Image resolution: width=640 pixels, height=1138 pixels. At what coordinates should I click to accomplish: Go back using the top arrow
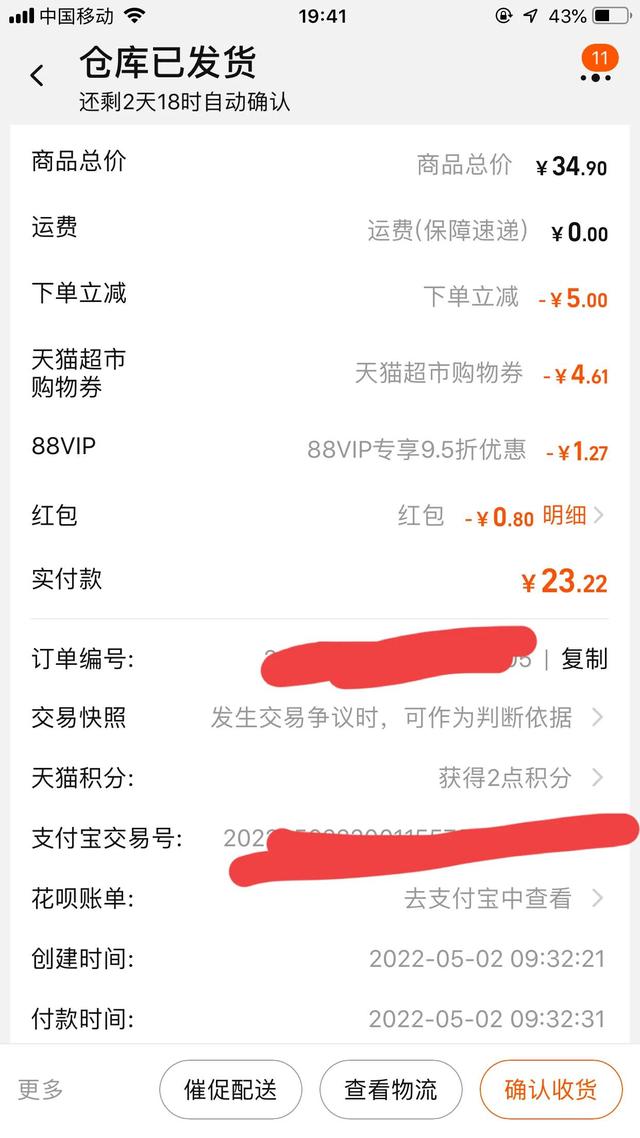[38, 75]
